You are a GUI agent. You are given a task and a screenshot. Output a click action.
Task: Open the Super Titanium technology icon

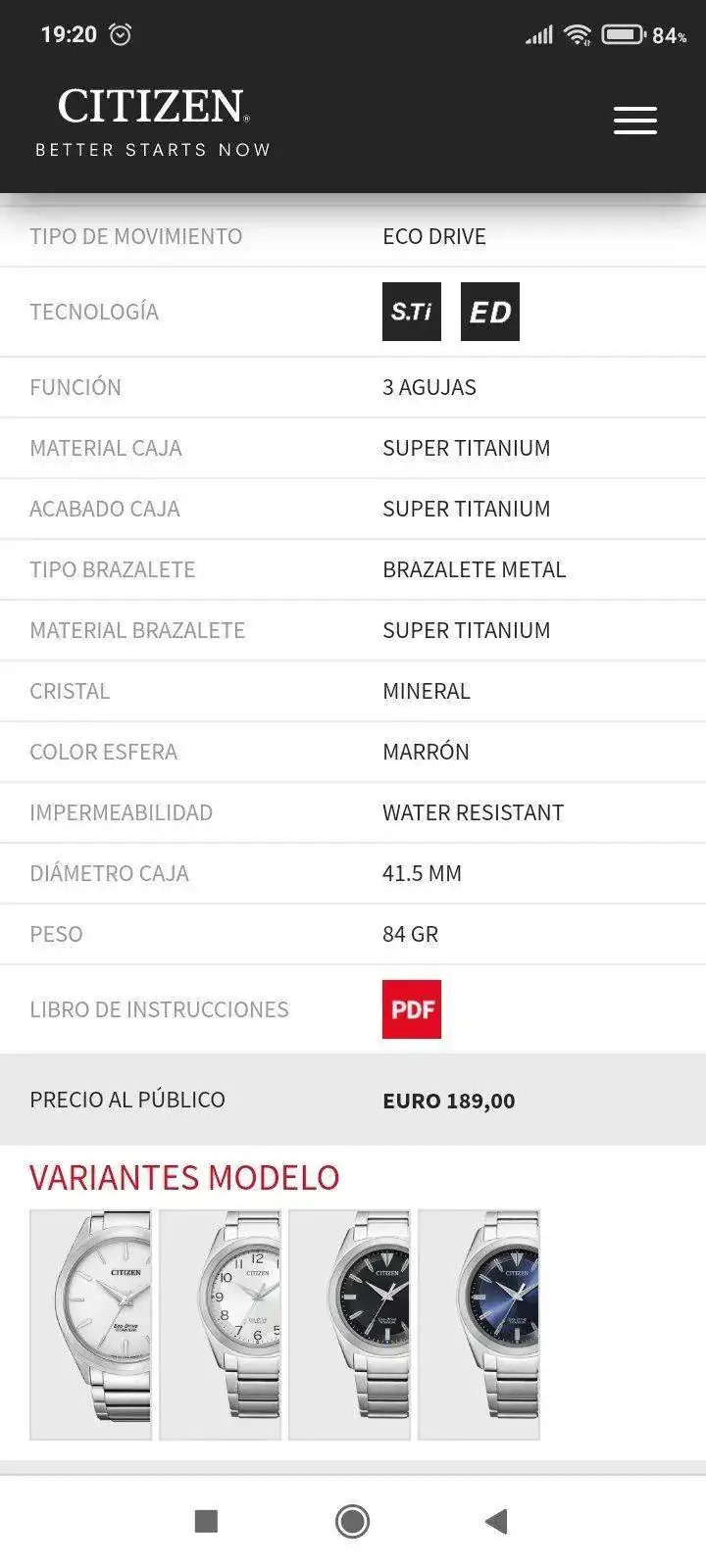411,312
